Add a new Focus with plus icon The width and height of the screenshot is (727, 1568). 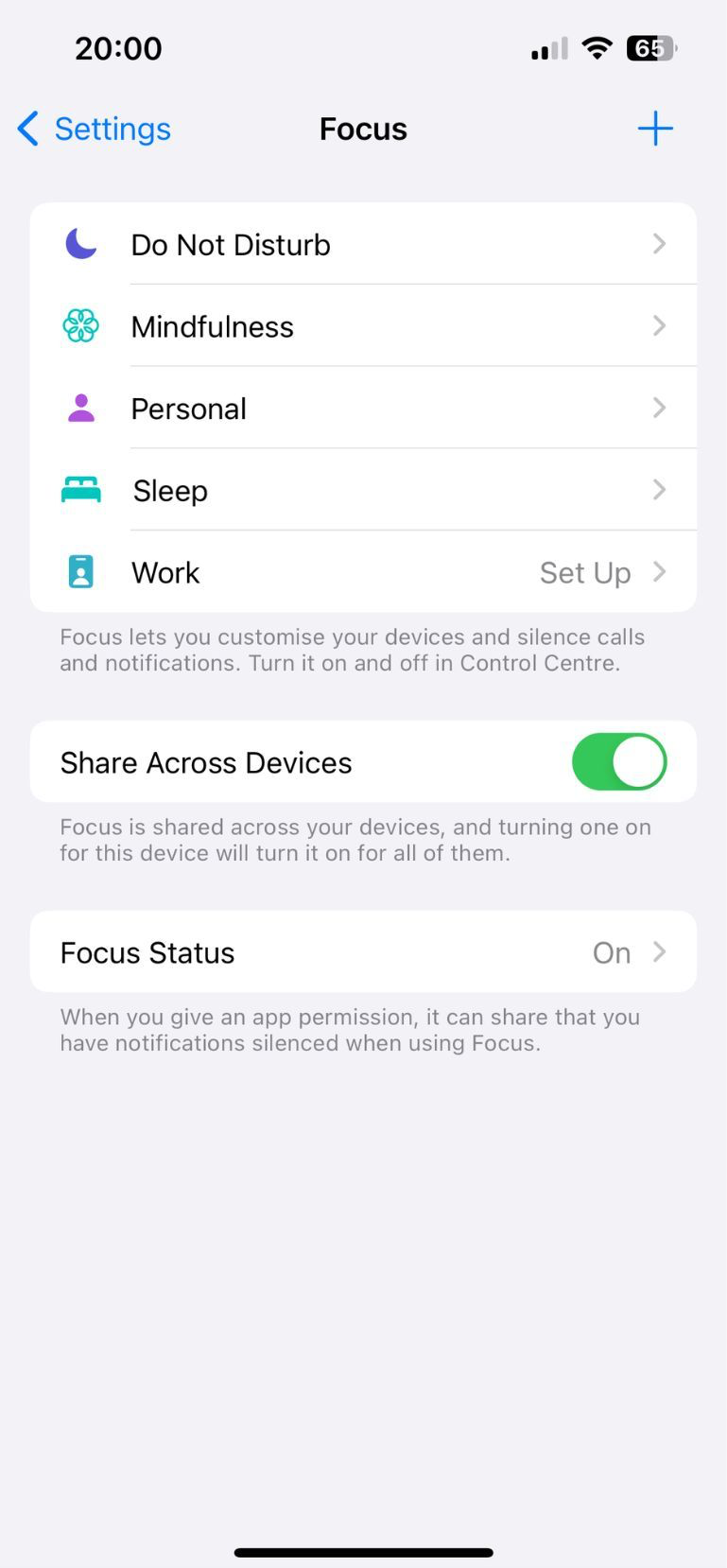point(654,129)
